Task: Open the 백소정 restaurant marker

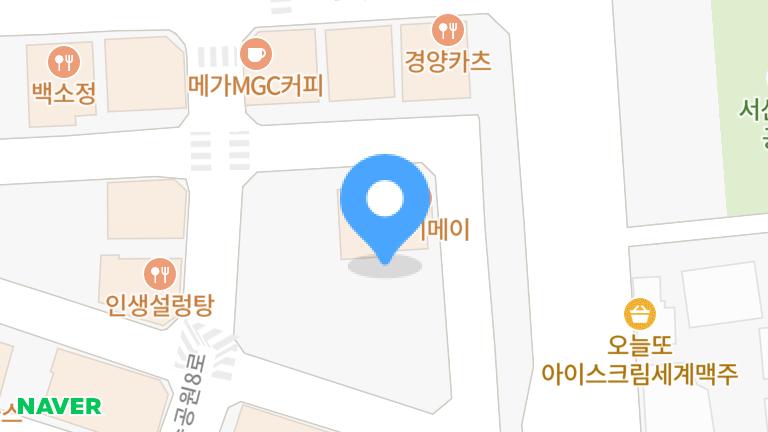Action: point(65,63)
